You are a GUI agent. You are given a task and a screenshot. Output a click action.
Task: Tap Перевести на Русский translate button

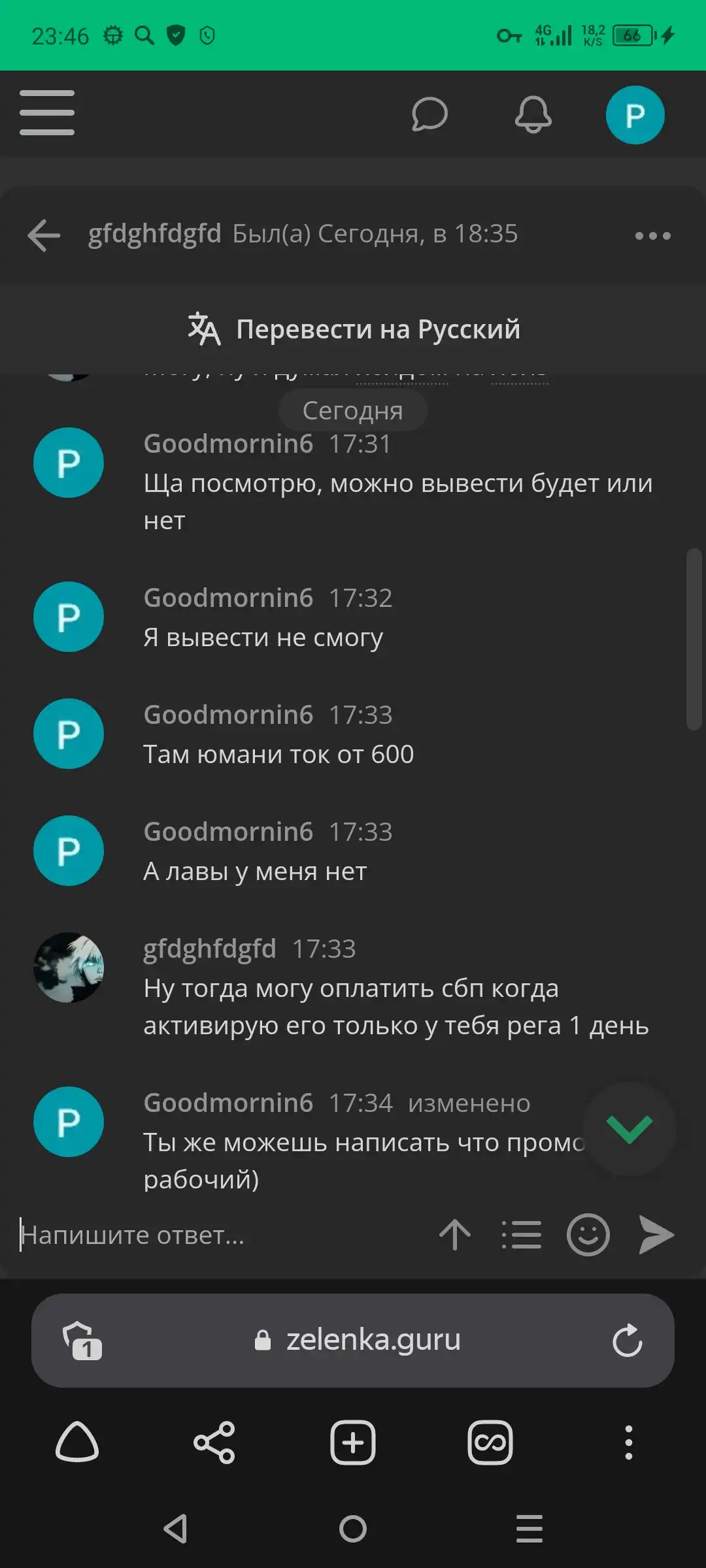353,329
